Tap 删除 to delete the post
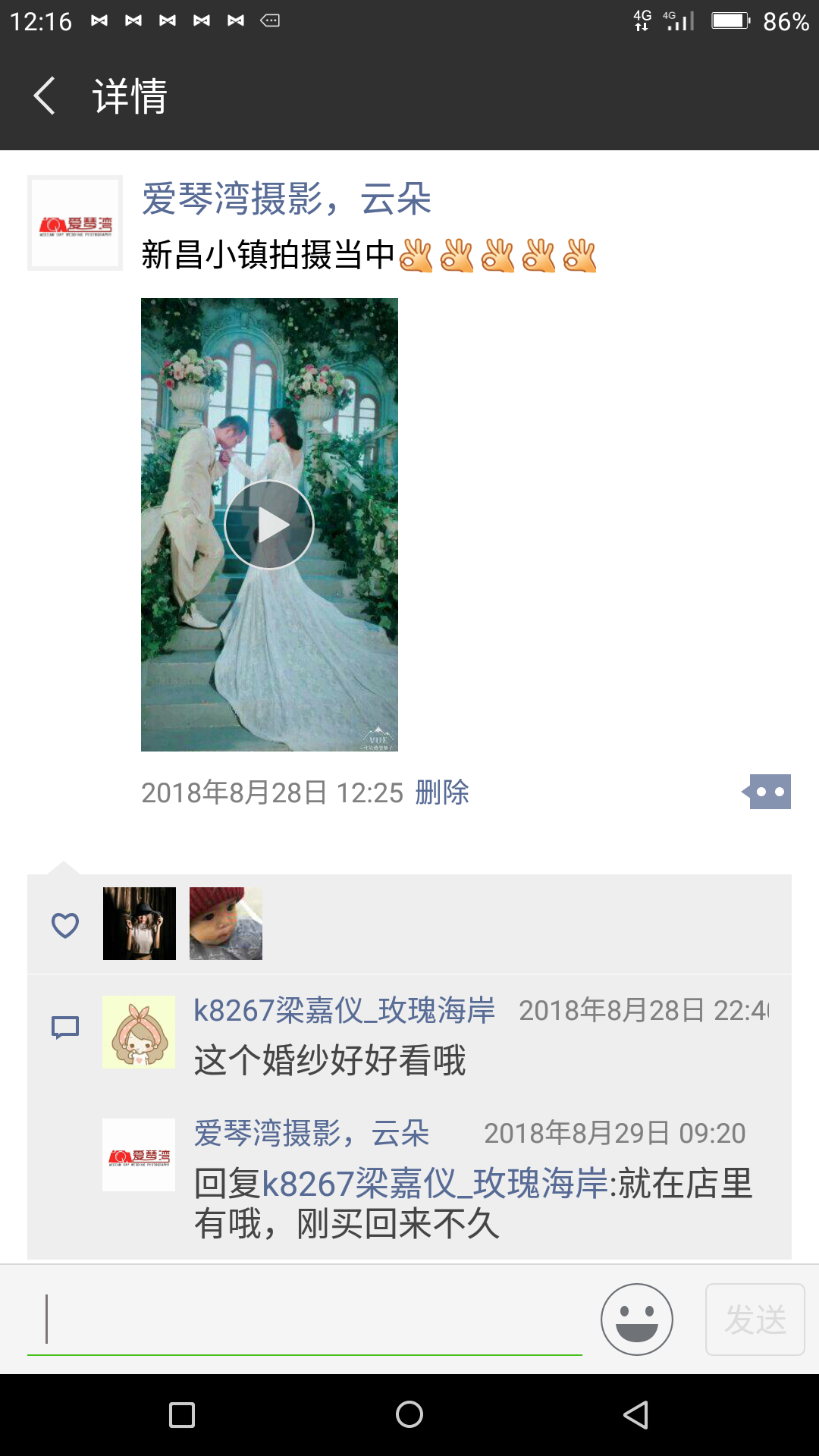 (x=442, y=792)
